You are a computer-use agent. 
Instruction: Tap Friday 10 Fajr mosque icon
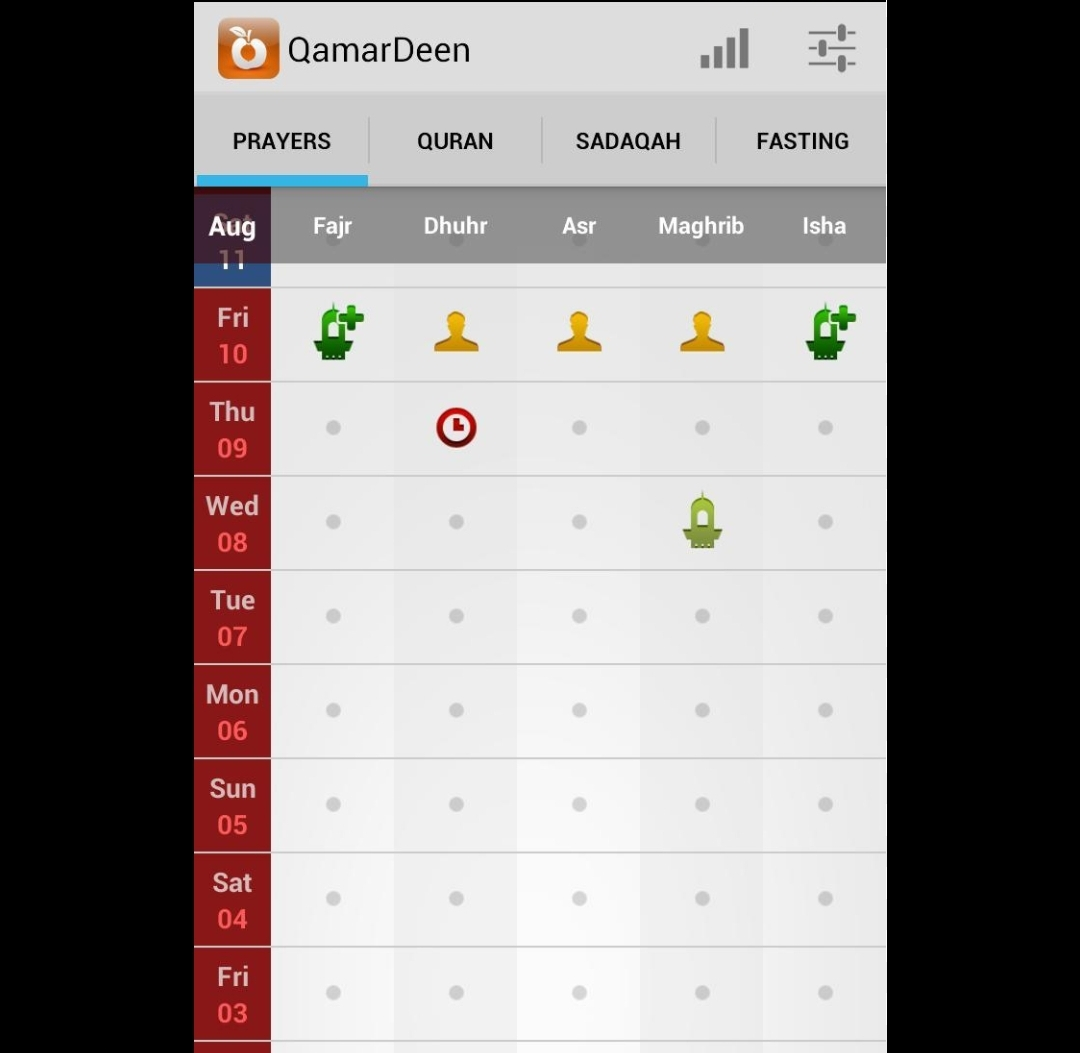337,332
